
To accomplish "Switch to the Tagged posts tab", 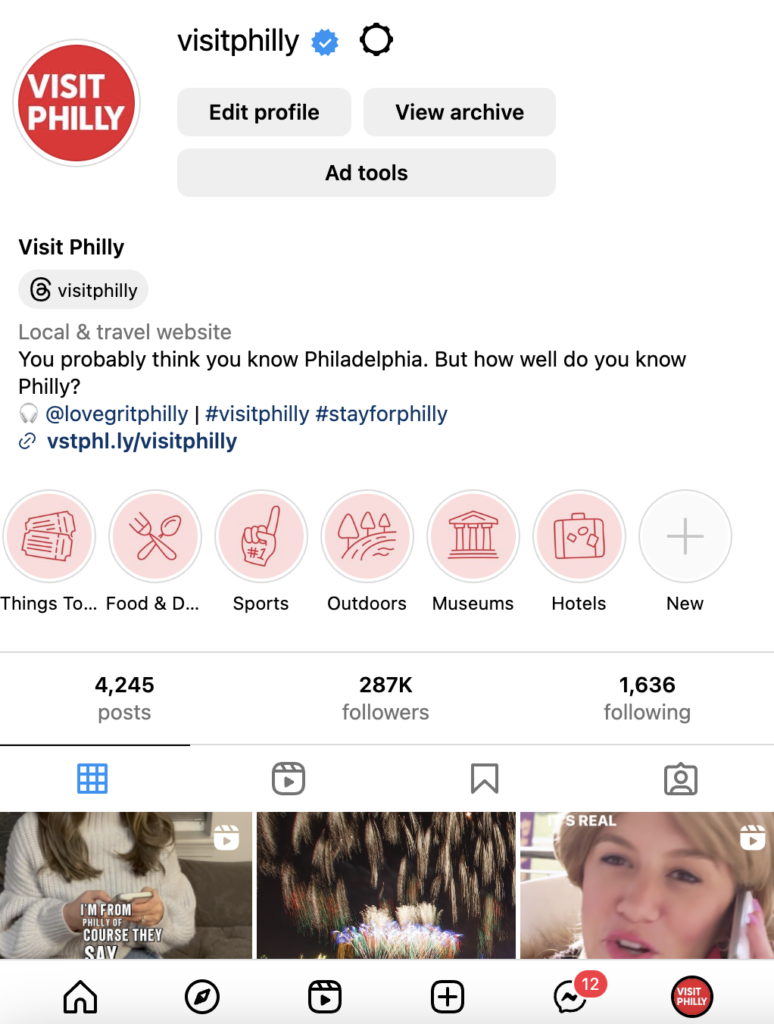I will click(680, 779).
